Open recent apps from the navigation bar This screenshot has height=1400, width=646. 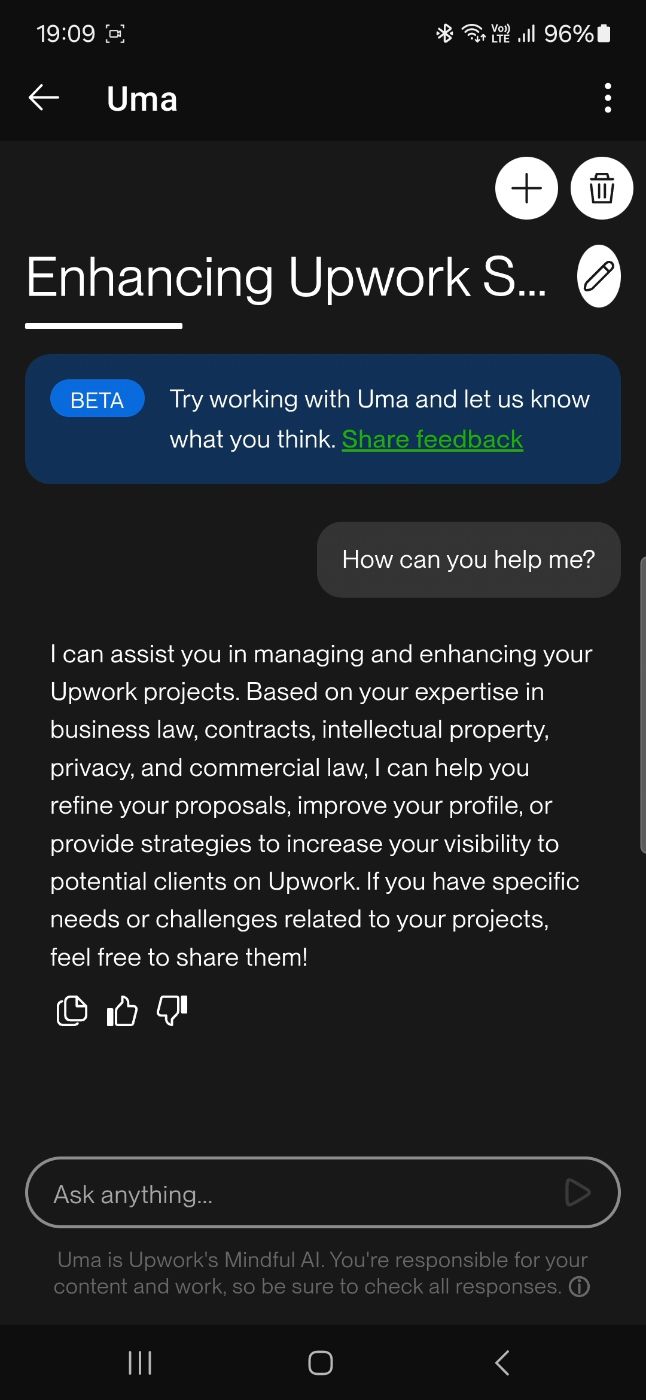coord(140,1362)
